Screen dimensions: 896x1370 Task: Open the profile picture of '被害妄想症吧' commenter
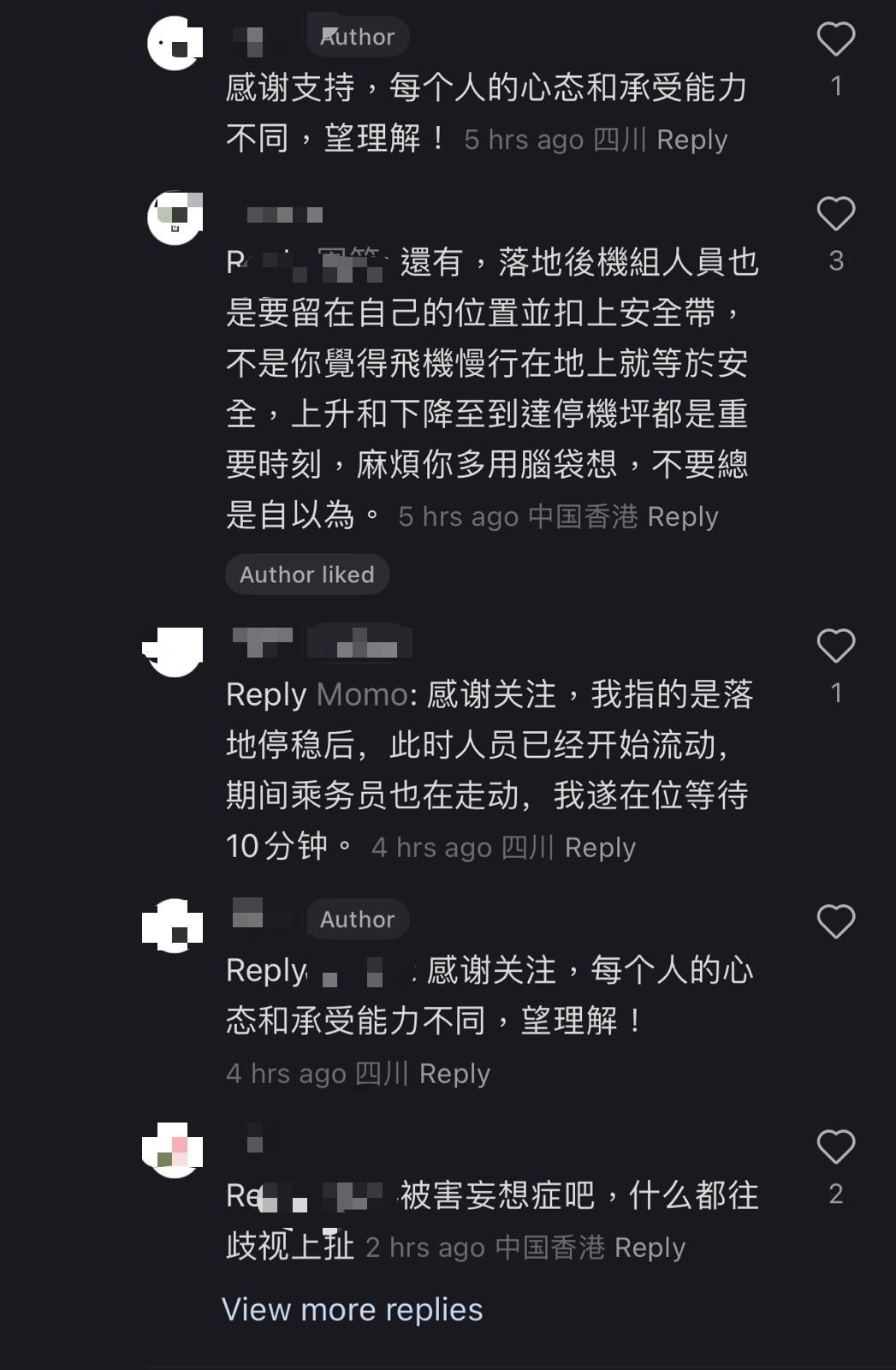coord(175,1150)
